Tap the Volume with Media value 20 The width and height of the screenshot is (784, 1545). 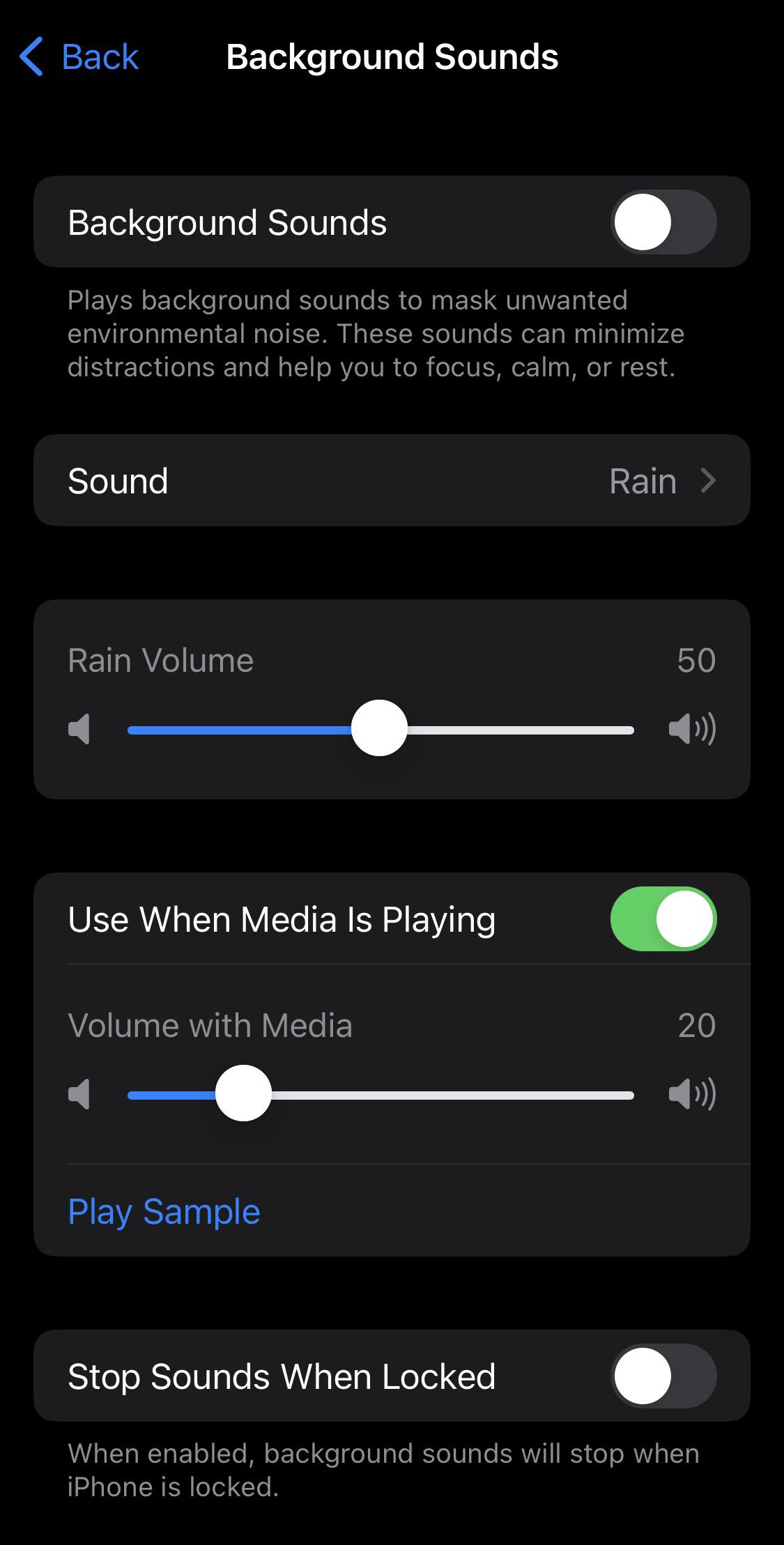[698, 1024]
